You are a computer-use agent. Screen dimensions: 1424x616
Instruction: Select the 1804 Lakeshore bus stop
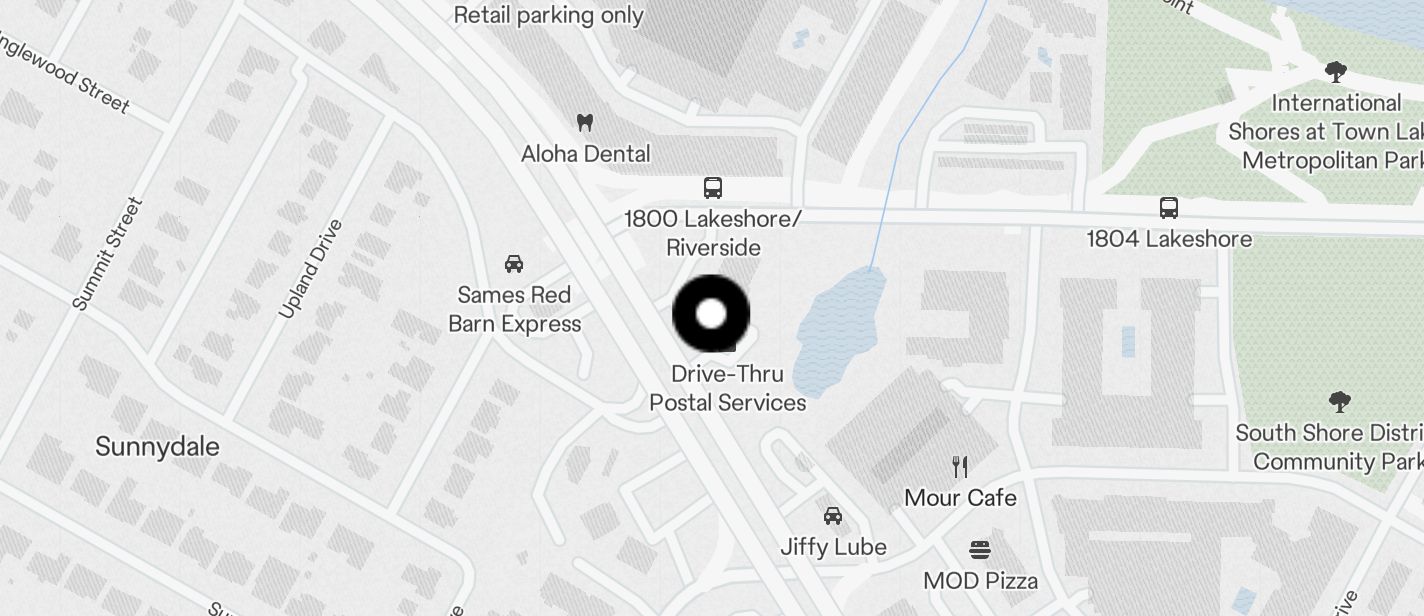click(x=1168, y=208)
